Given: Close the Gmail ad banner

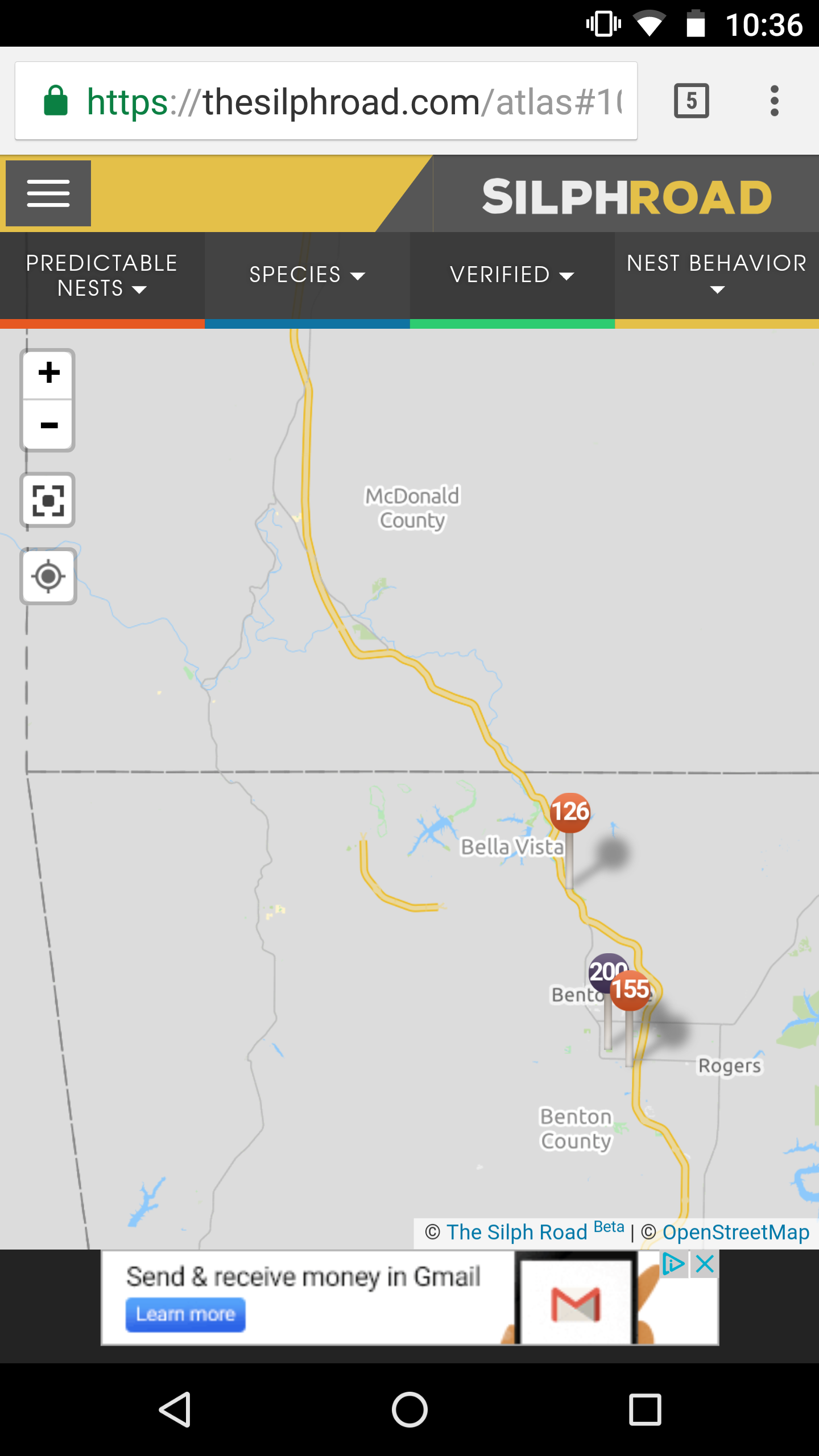Looking at the screenshot, I should tap(705, 1265).
